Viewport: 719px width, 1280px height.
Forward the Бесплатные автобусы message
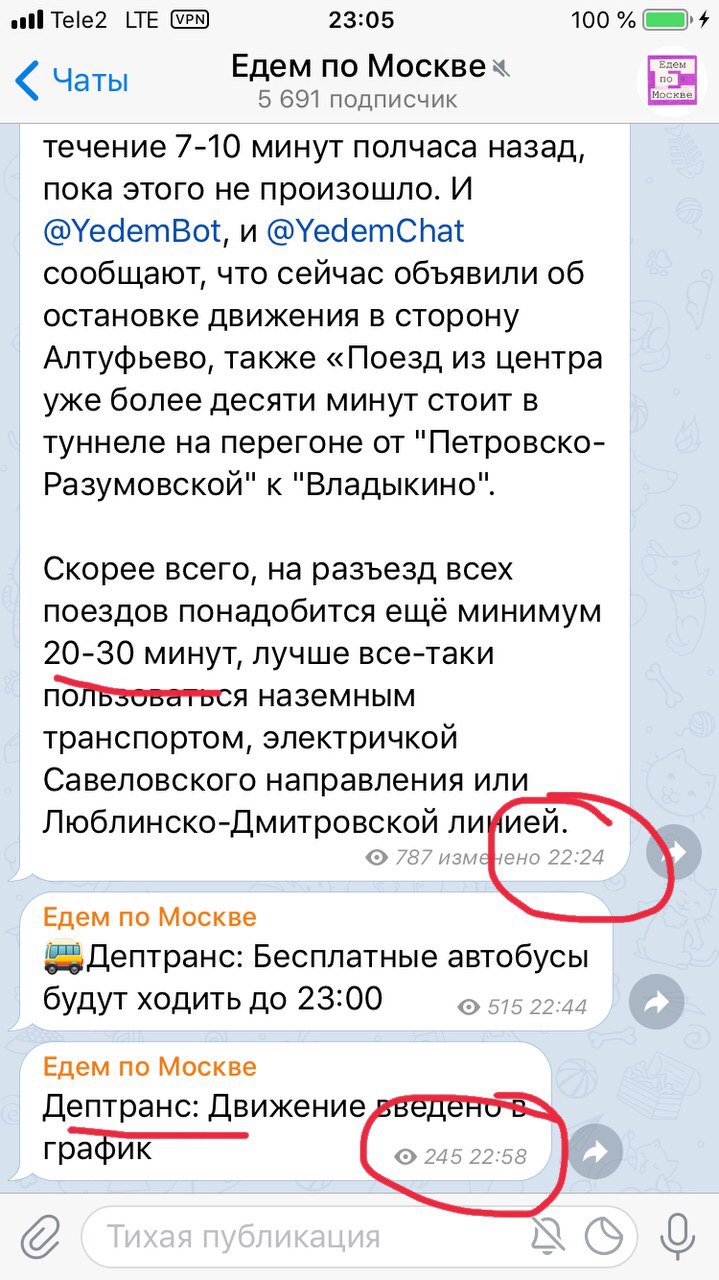(x=657, y=1002)
